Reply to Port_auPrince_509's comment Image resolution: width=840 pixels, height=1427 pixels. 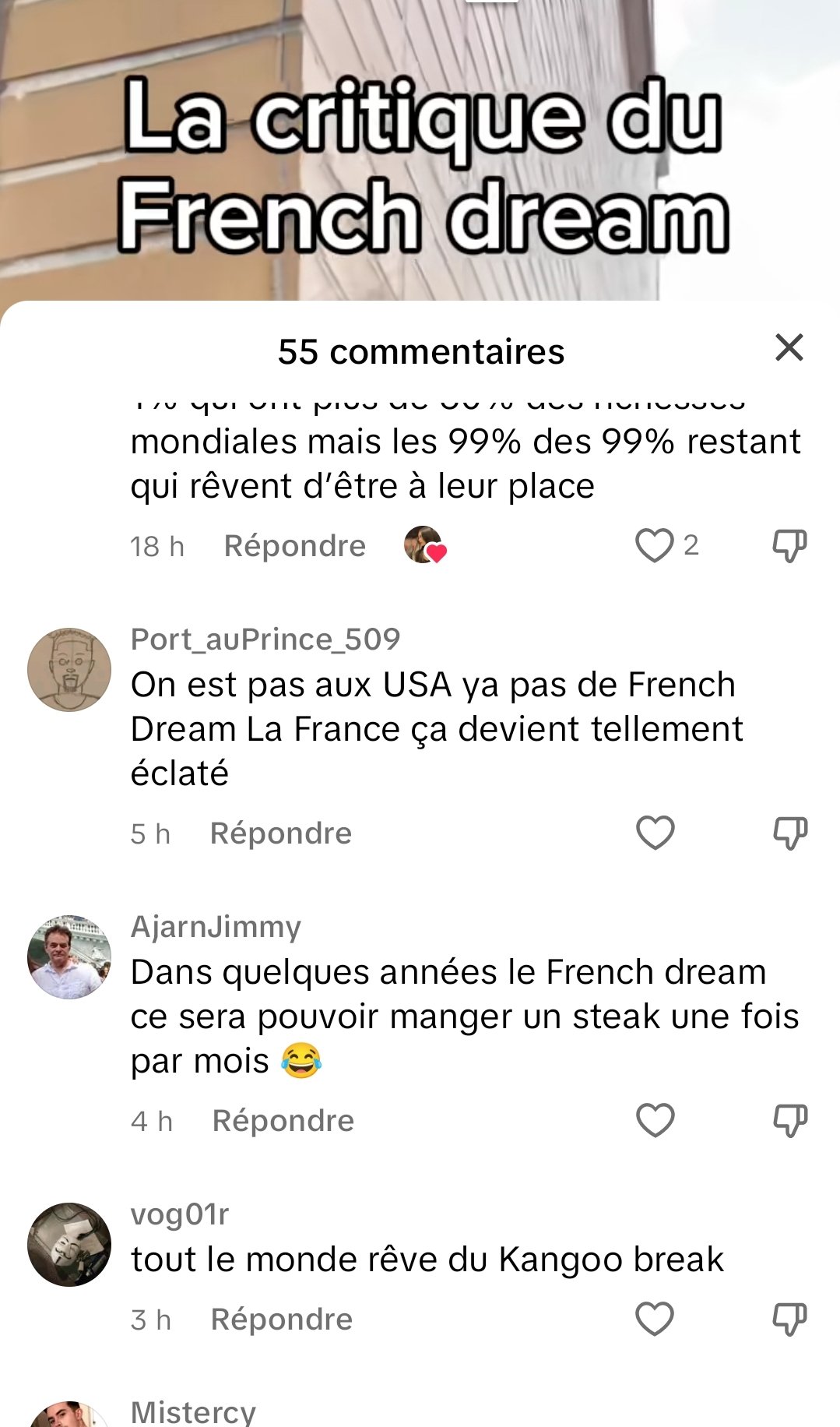point(281,833)
